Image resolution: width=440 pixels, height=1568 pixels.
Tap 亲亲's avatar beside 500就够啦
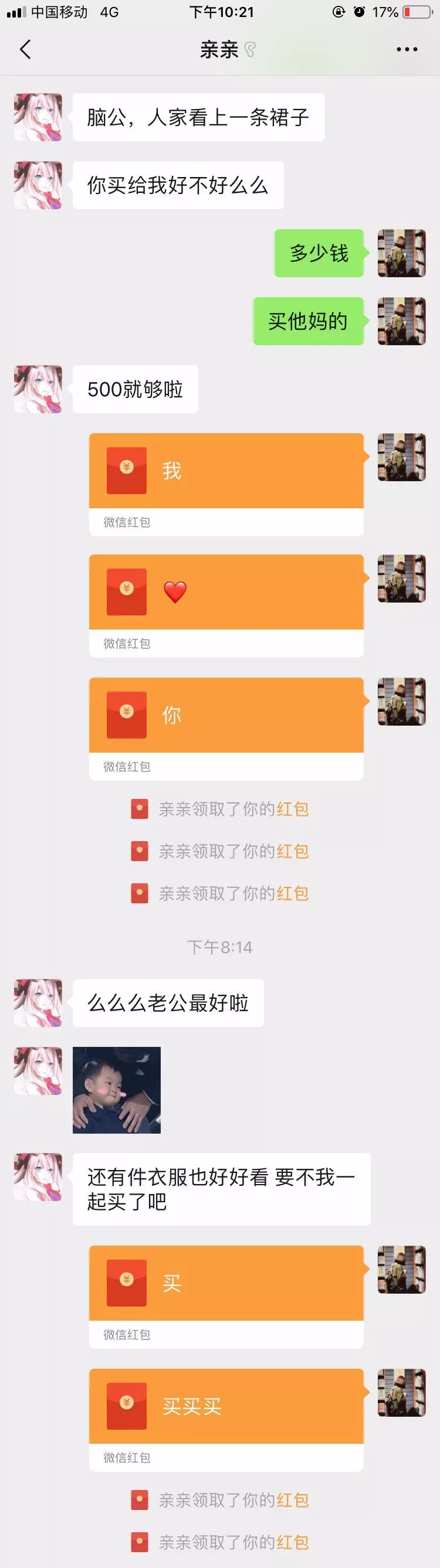38,390
